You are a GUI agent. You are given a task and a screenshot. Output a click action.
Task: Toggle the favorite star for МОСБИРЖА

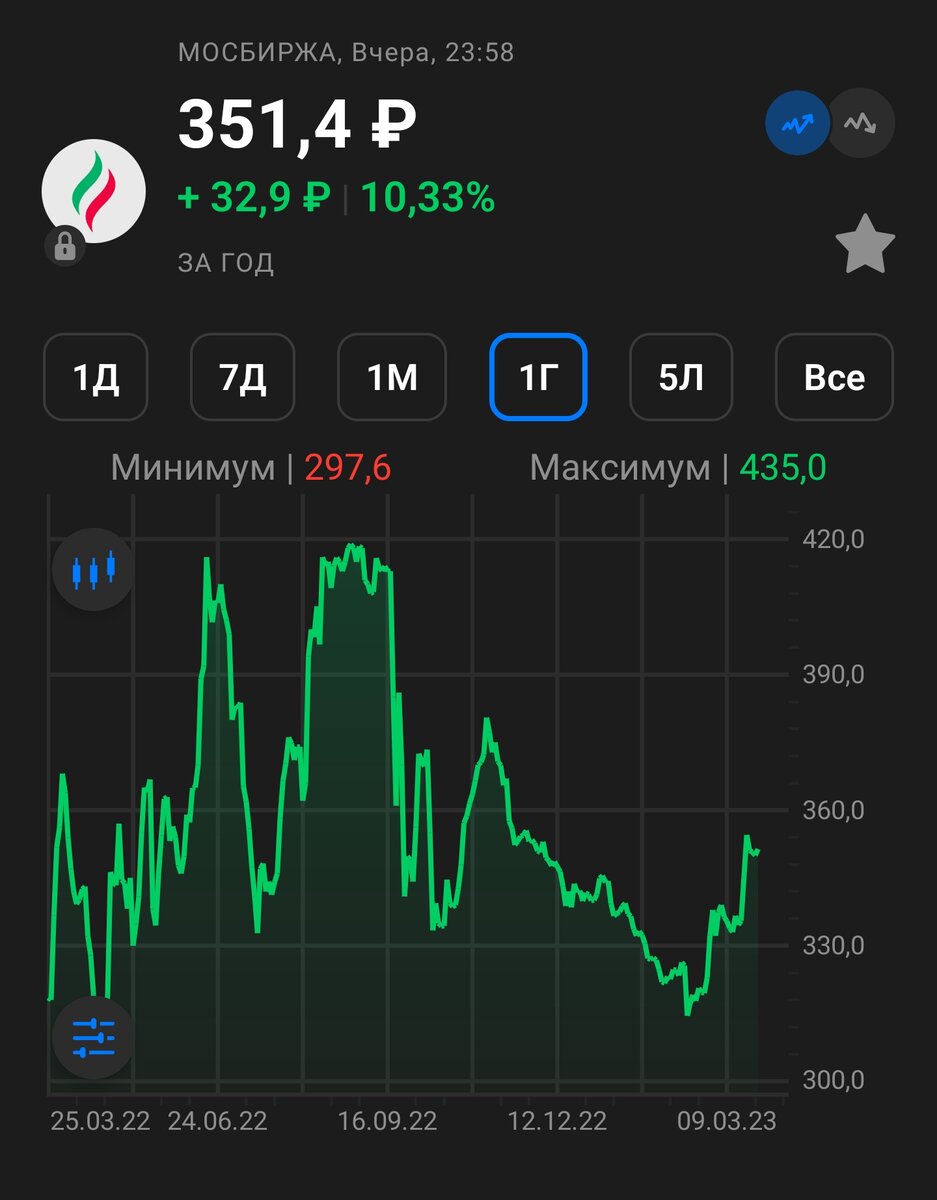[864, 245]
